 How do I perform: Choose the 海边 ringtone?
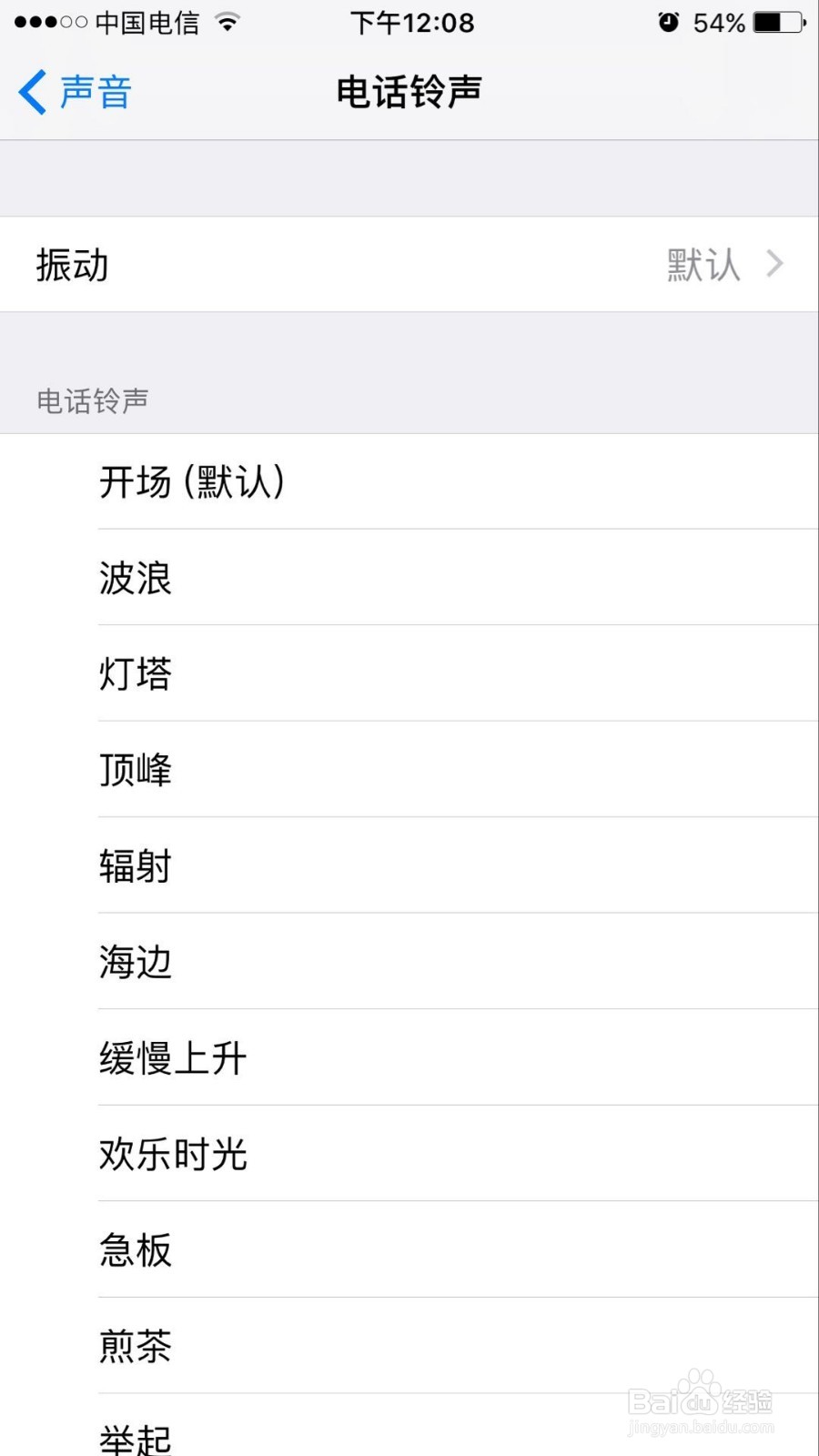(x=135, y=962)
